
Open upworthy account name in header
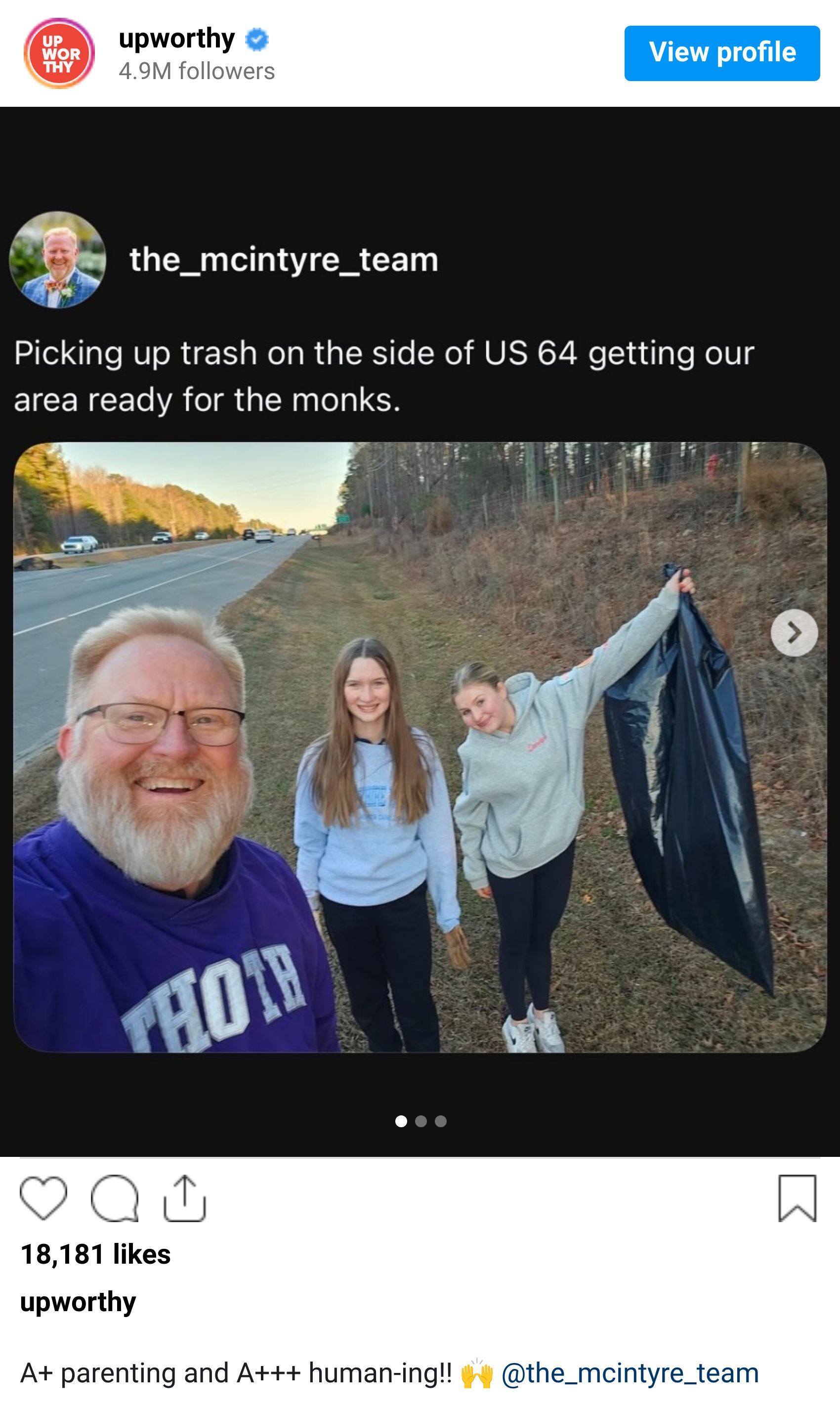click(176, 39)
